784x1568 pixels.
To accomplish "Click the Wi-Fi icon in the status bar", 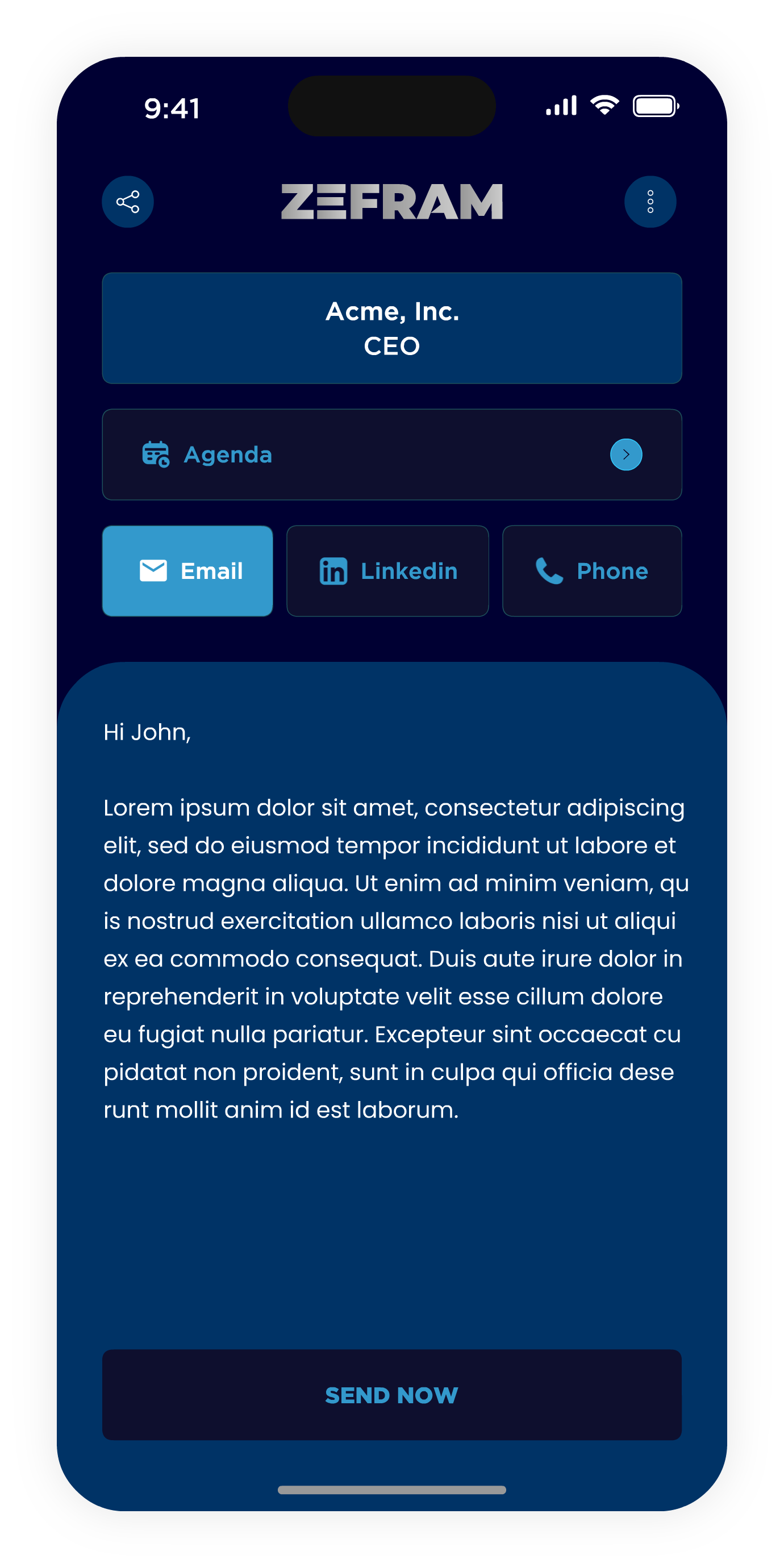I will pos(603,105).
